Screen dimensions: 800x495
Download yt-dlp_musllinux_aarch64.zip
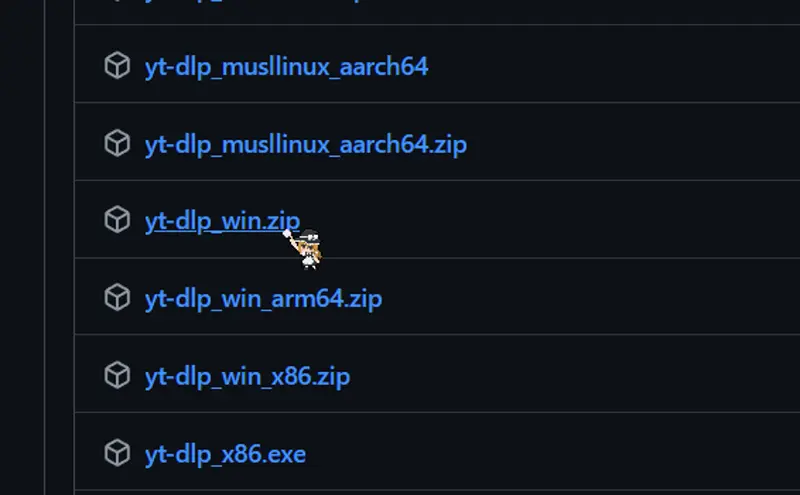(305, 144)
